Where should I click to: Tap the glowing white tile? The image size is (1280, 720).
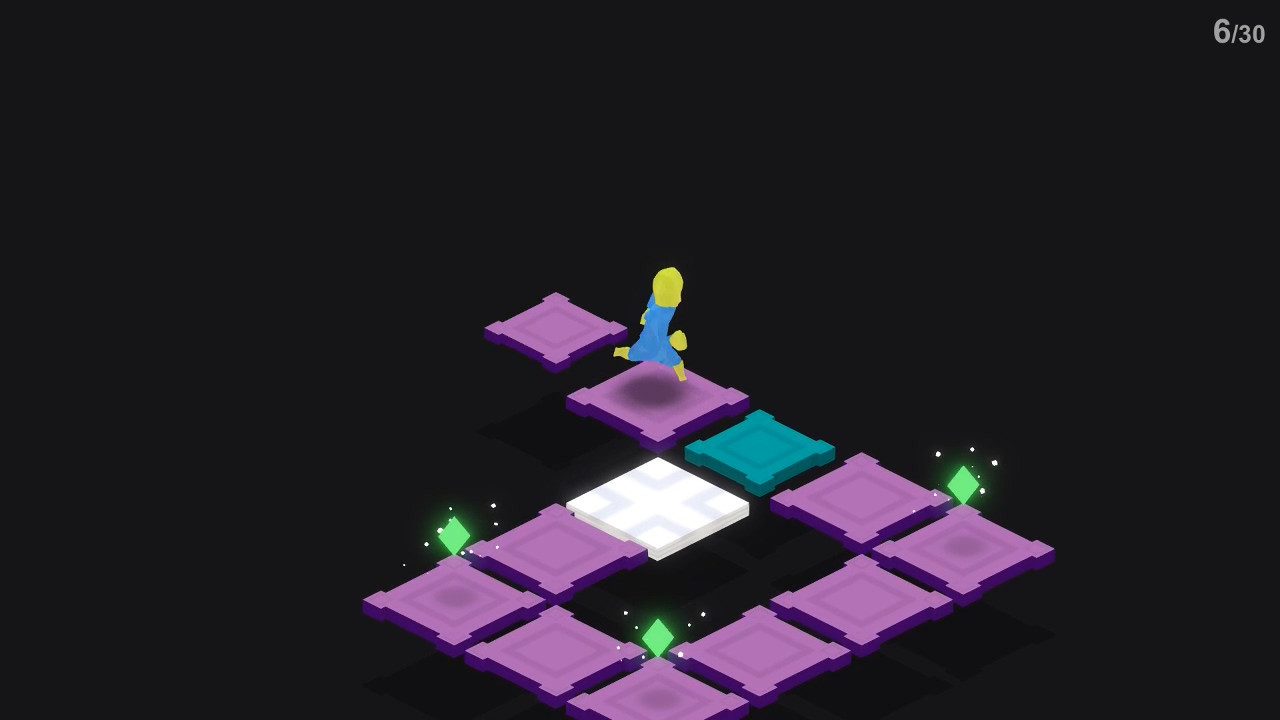click(x=657, y=503)
